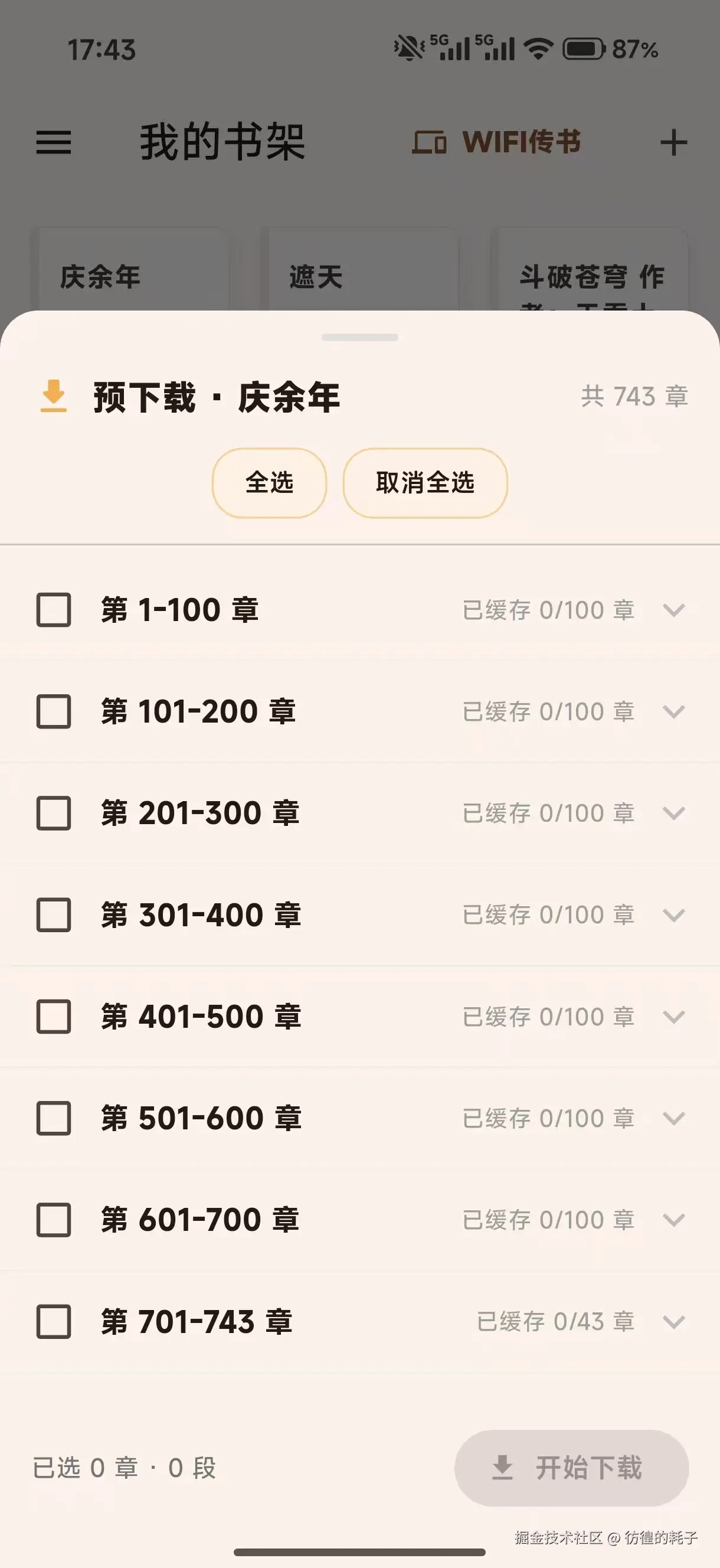Expand the 第 601-700 章 chevron
This screenshot has width=720, height=1568.
[674, 1220]
